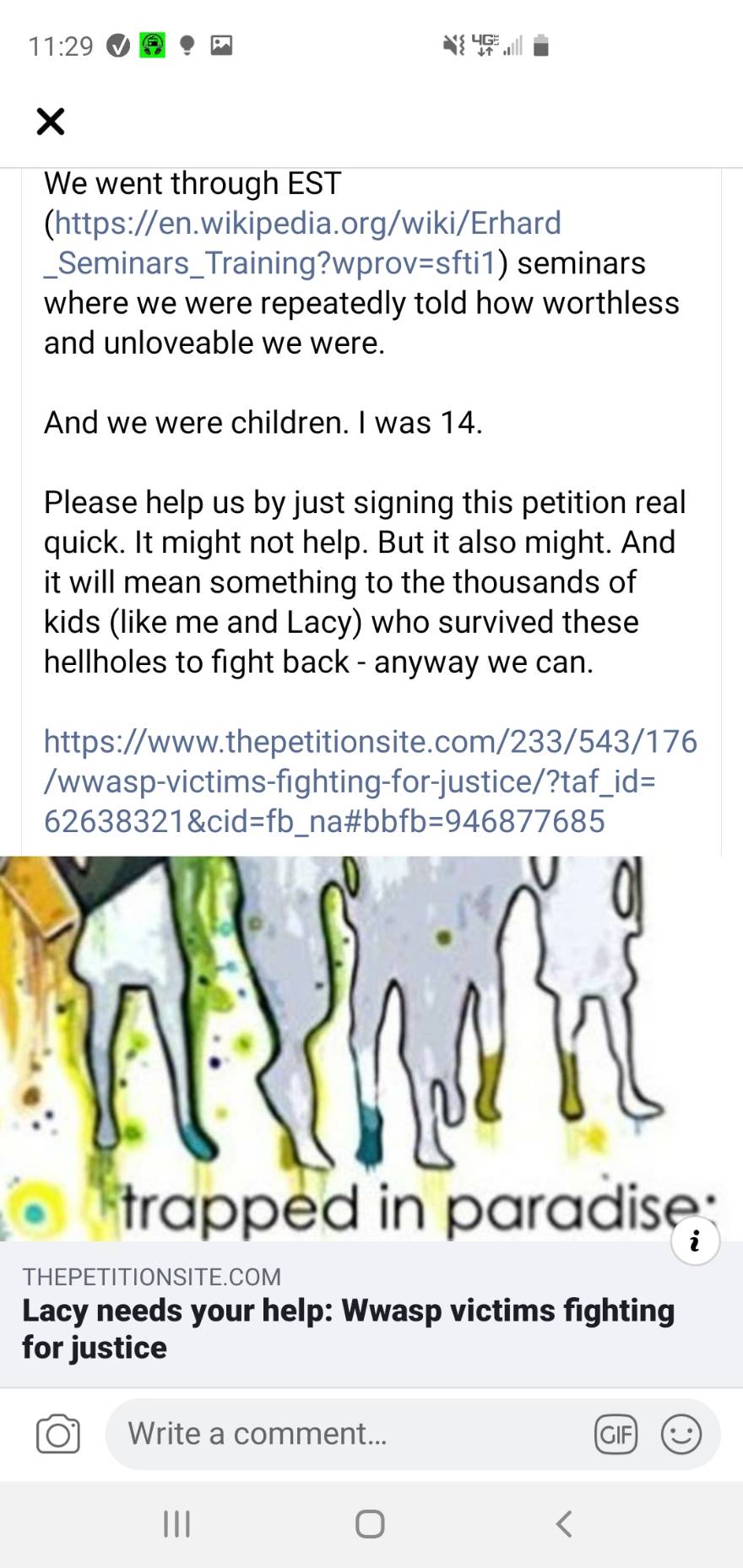Go back using system back button
The height and width of the screenshot is (1568, 743).
(x=565, y=1523)
